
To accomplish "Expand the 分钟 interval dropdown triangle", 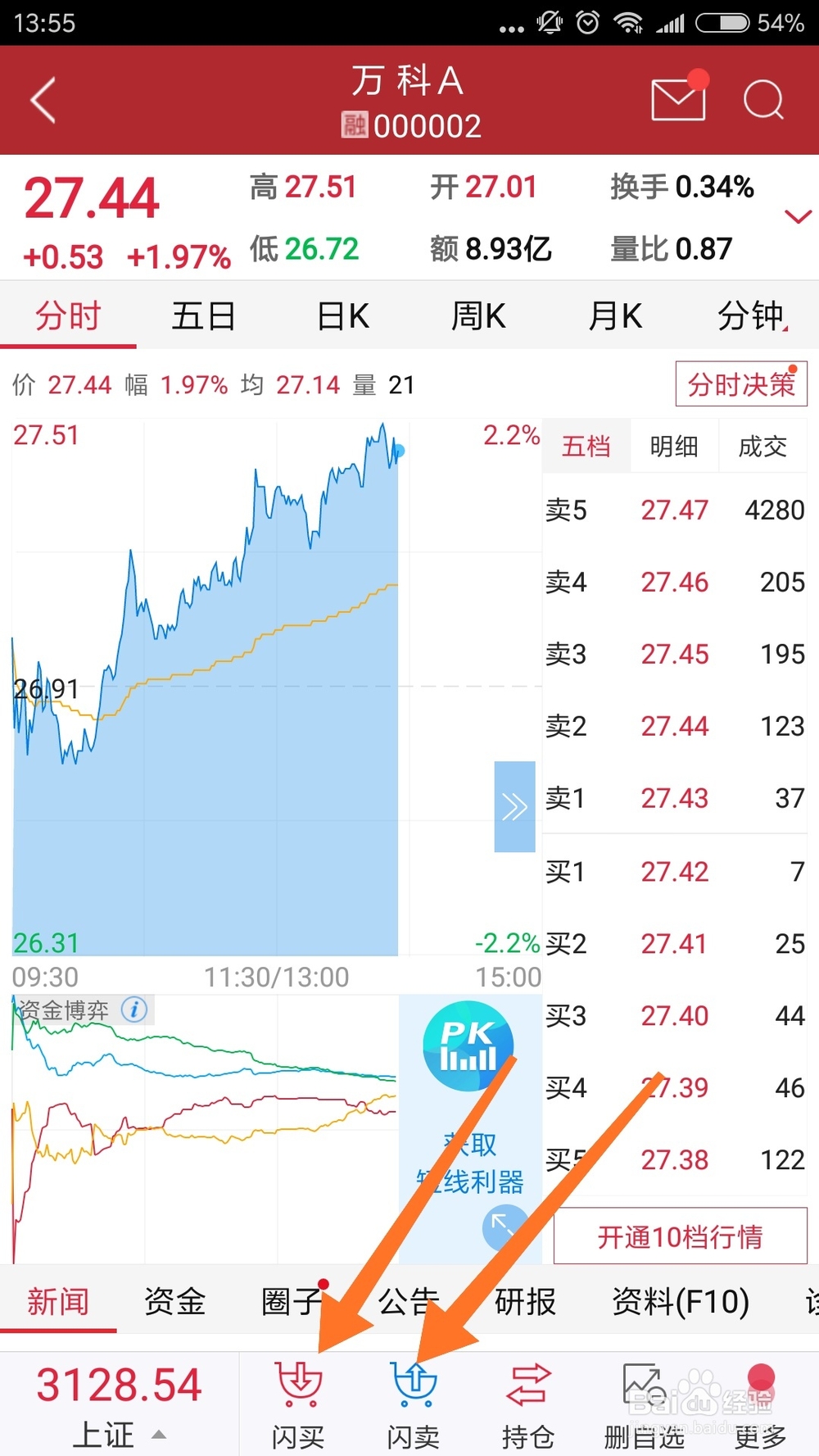I will coord(787,328).
